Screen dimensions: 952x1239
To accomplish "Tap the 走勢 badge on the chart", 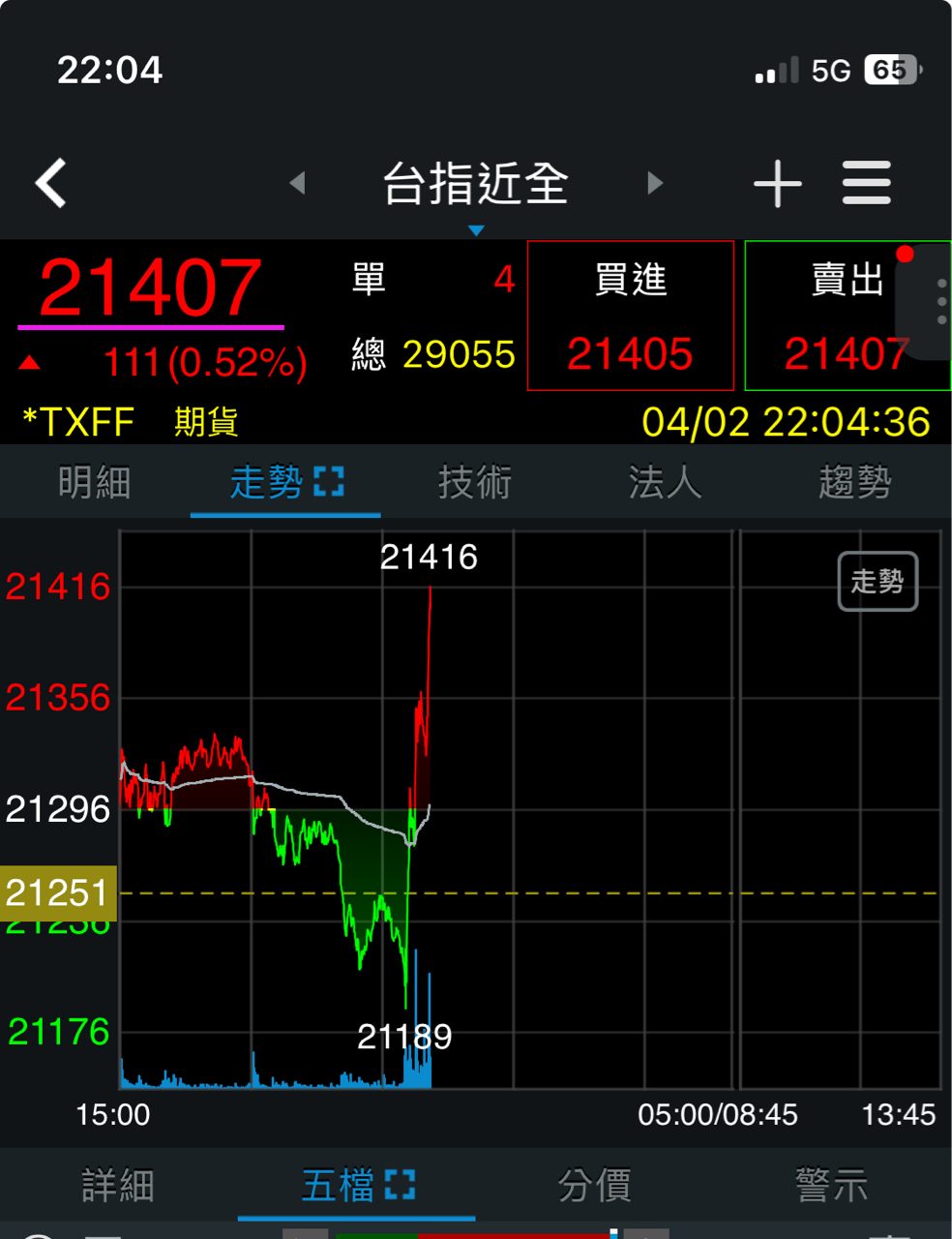I will [877, 582].
